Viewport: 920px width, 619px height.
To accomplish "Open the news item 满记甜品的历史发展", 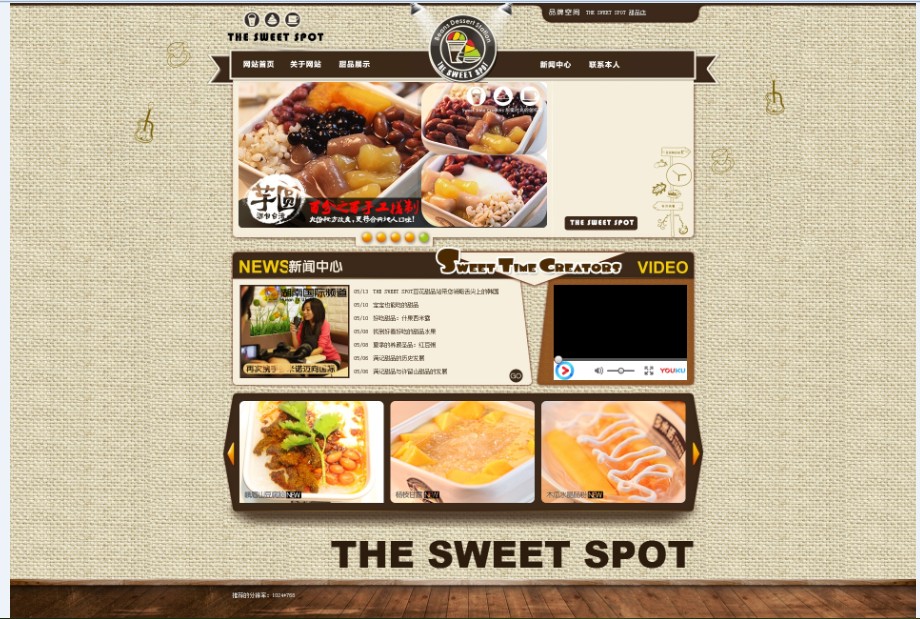I will point(398,357).
